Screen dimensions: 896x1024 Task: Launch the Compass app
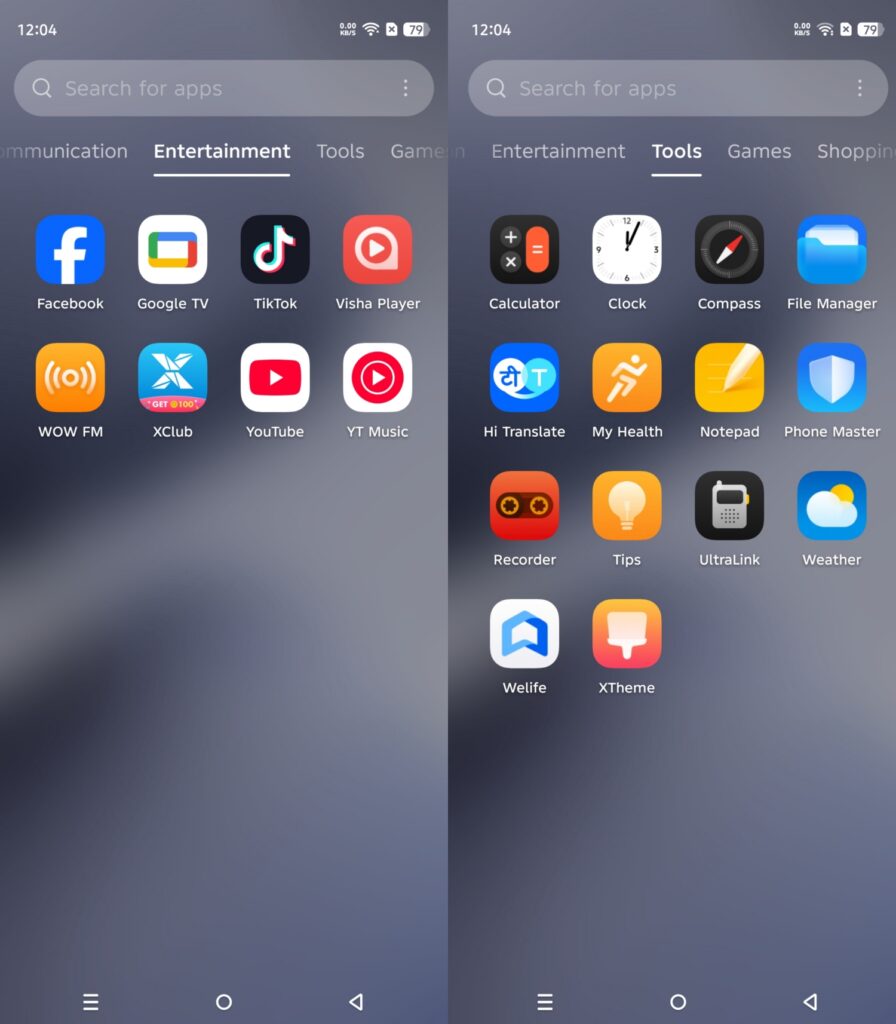[x=729, y=250]
